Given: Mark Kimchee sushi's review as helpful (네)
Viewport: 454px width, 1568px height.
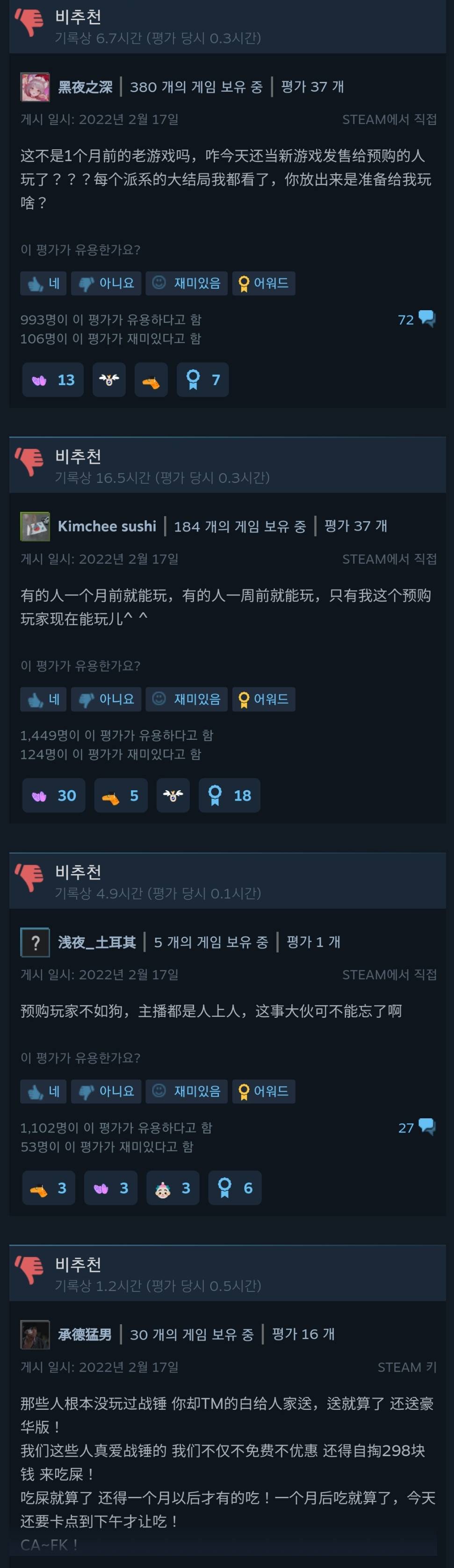Looking at the screenshot, I should (x=43, y=699).
